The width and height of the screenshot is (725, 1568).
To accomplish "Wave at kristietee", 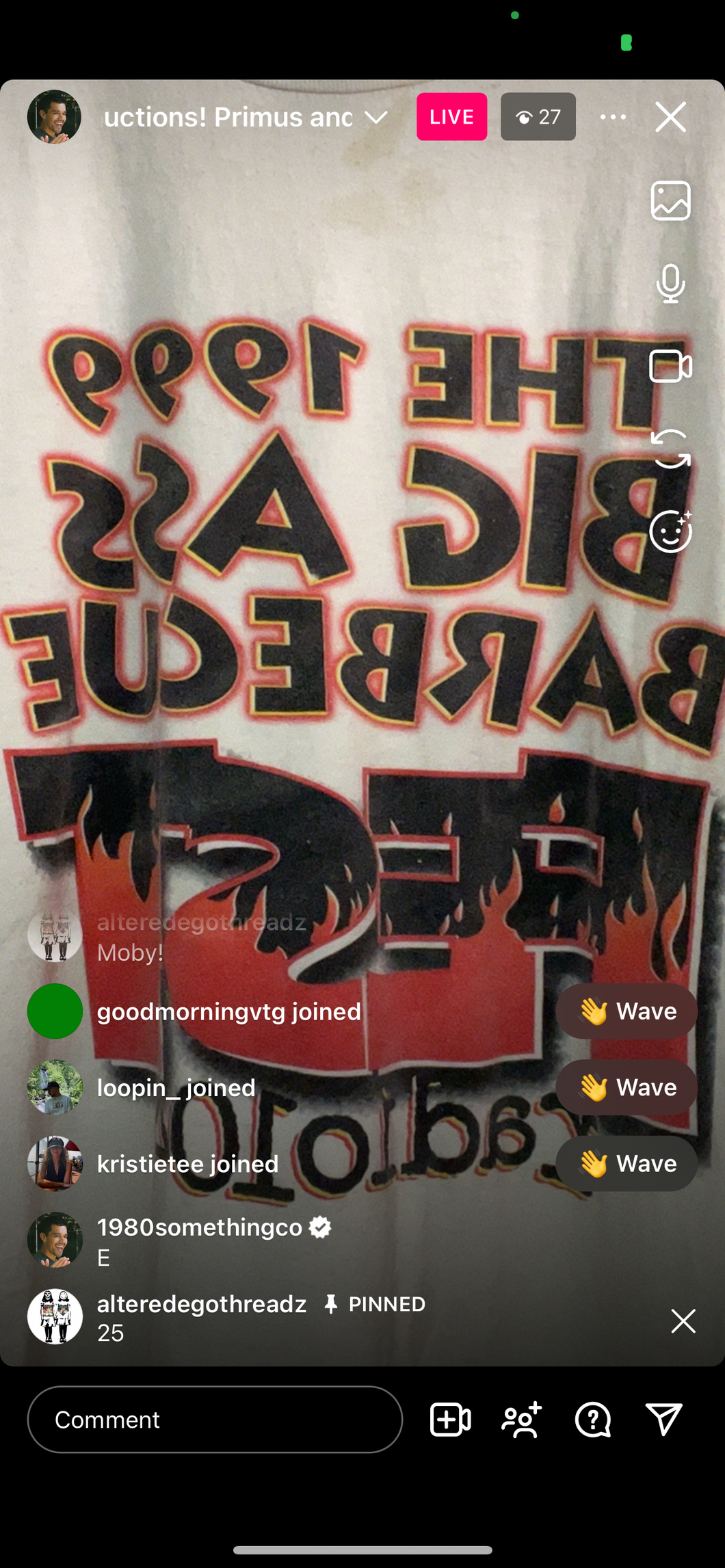I will pos(626,1163).
